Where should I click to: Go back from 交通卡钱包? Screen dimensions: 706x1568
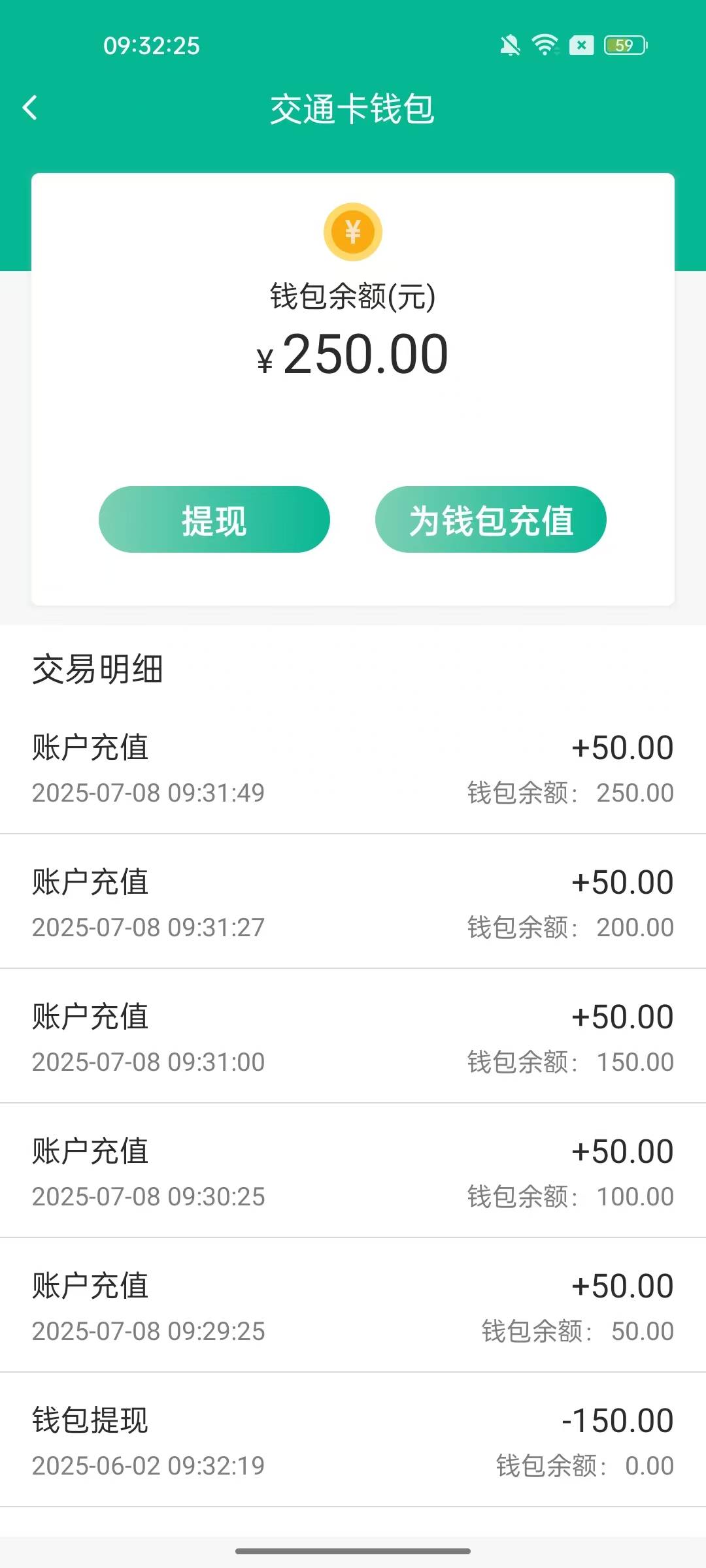(x=30, y=108)
